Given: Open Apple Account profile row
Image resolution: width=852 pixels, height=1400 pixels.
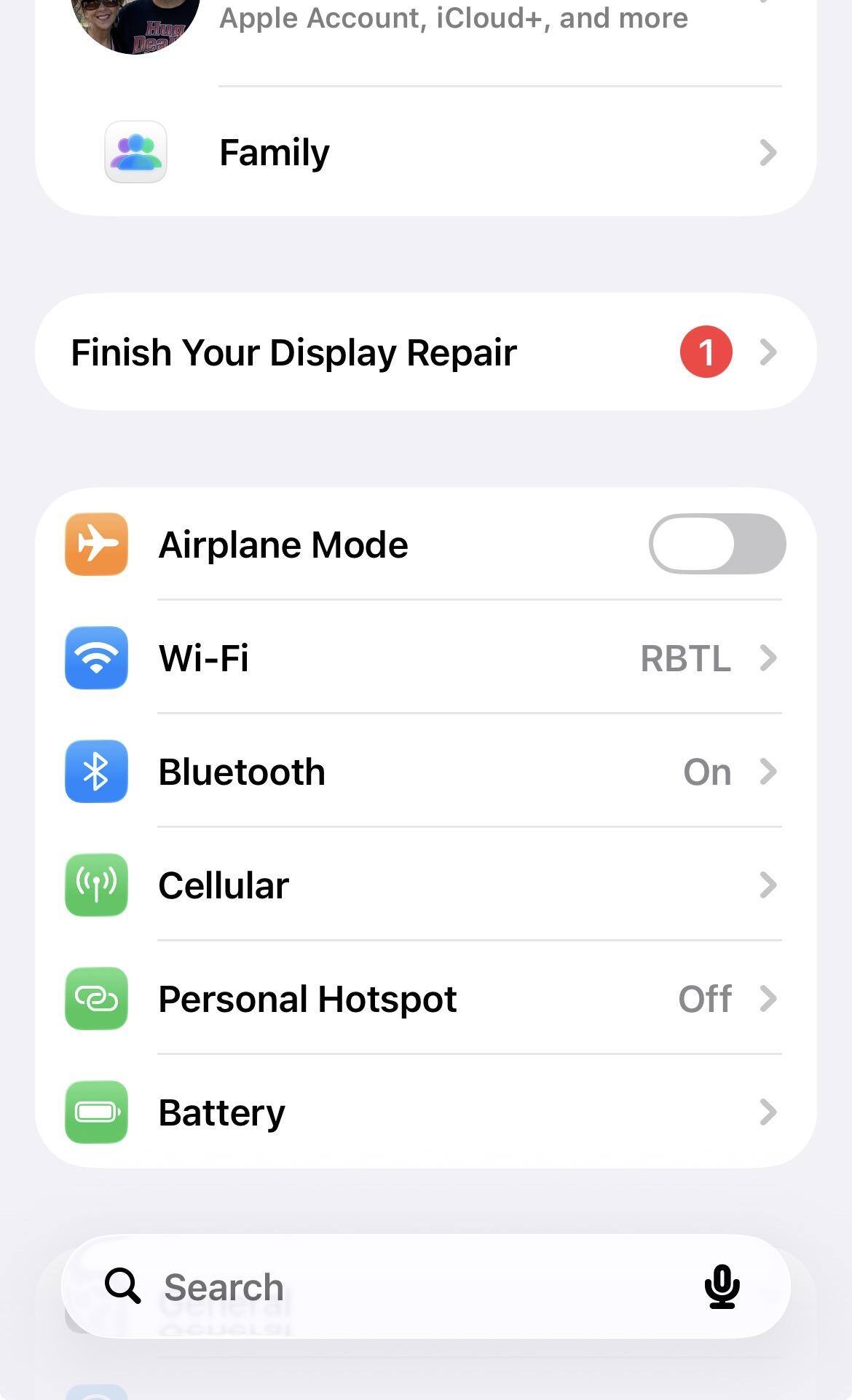Looking at the screenshot, I should point(451,20).
